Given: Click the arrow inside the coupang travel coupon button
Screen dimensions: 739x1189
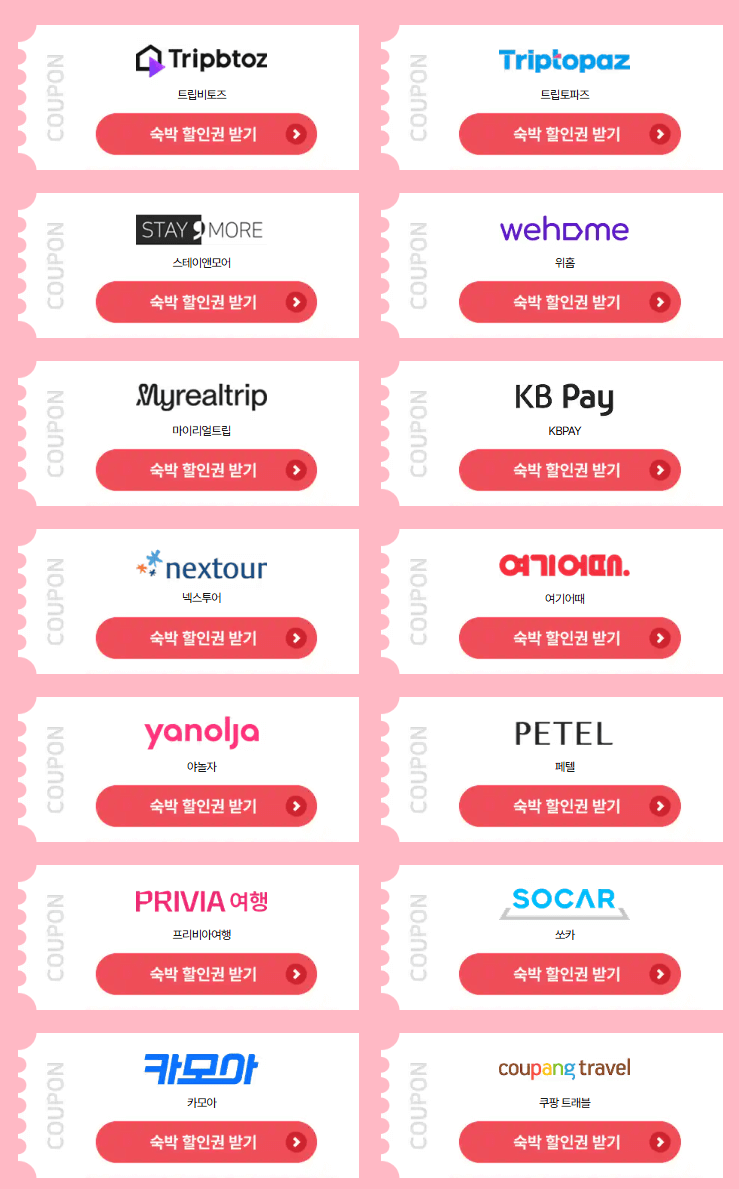Looking at the screenshot, I should click(660, 1142).
